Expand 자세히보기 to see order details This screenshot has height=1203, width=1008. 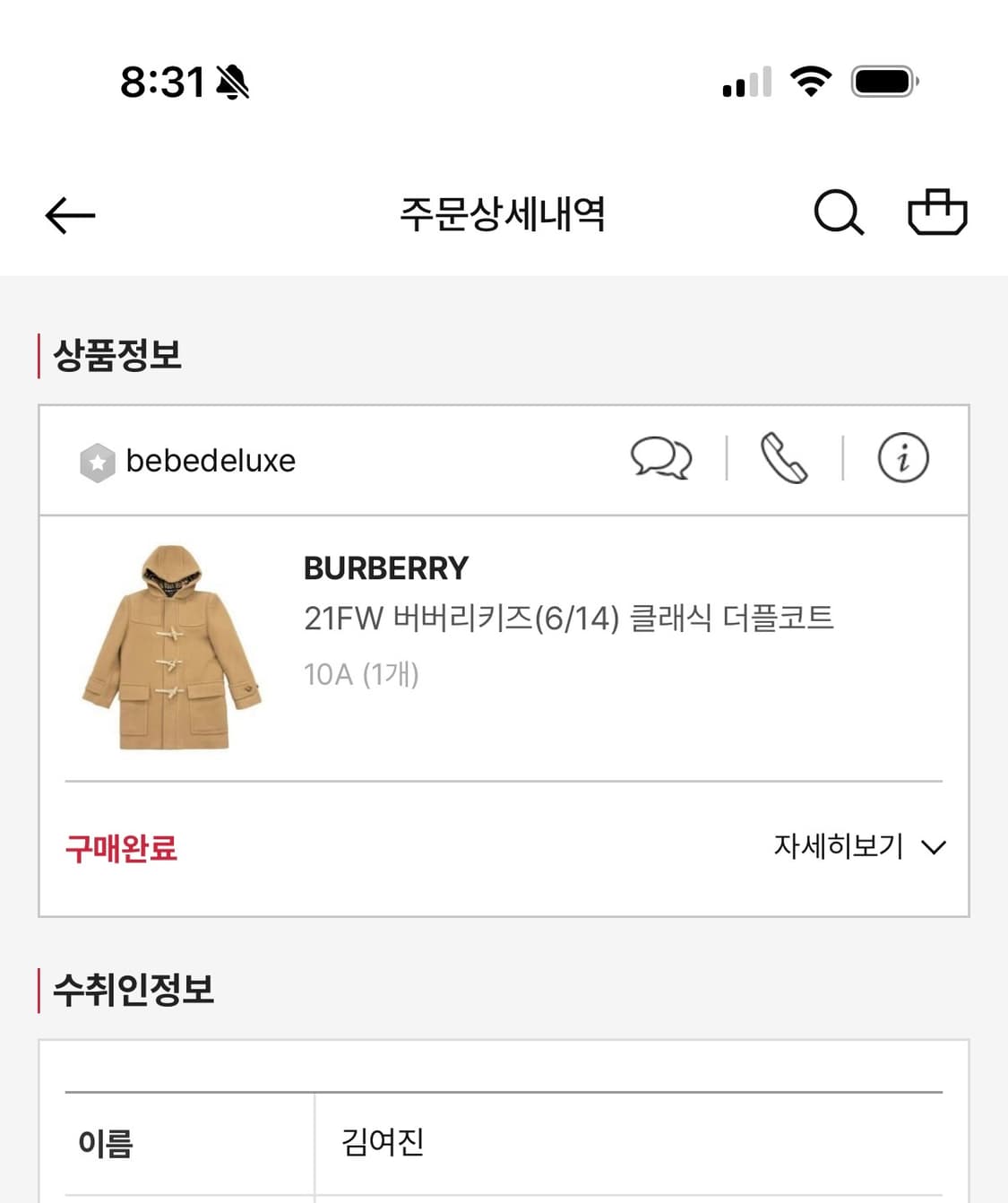tap(838, 846)
